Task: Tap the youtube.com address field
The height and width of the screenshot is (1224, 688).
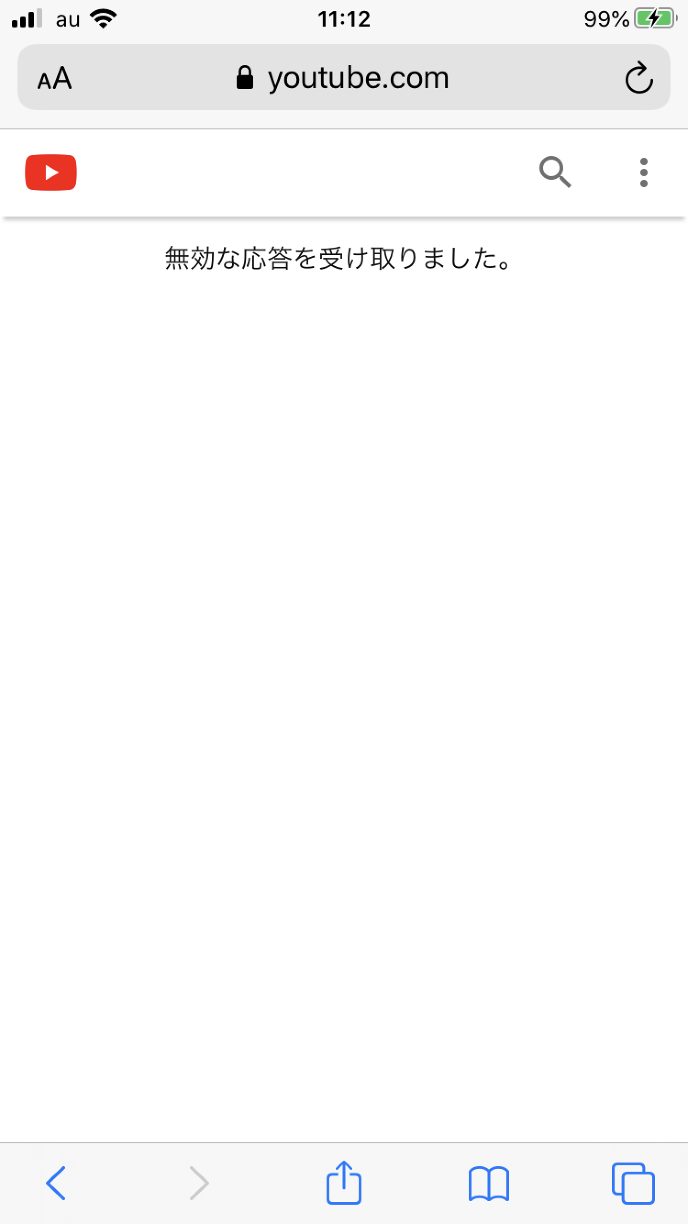Action: [x=343, y=78]
